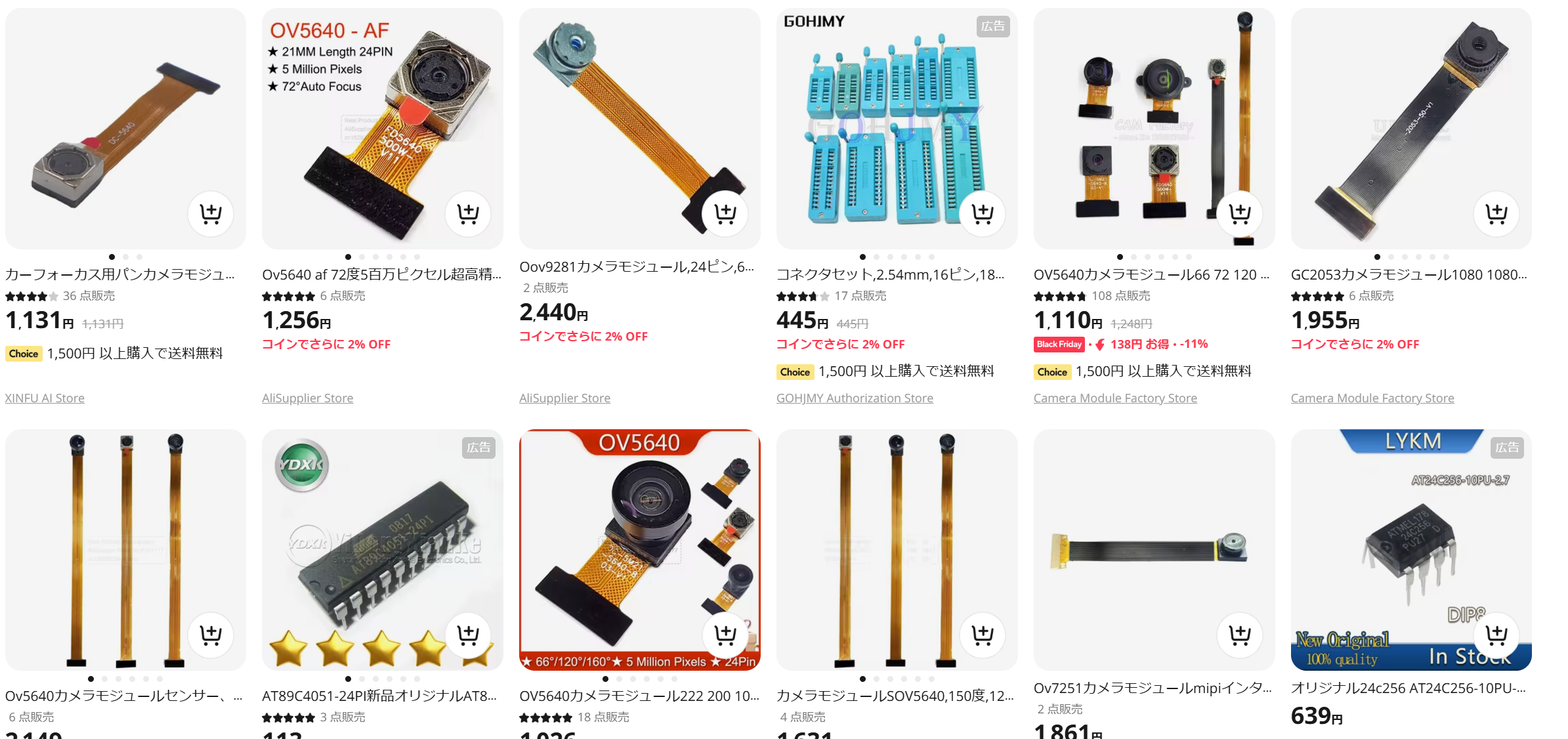Add the GC2053 camera module to cart
Image resolution: width=1568 pixels, height=739 pixels.
pos(1496,213)
